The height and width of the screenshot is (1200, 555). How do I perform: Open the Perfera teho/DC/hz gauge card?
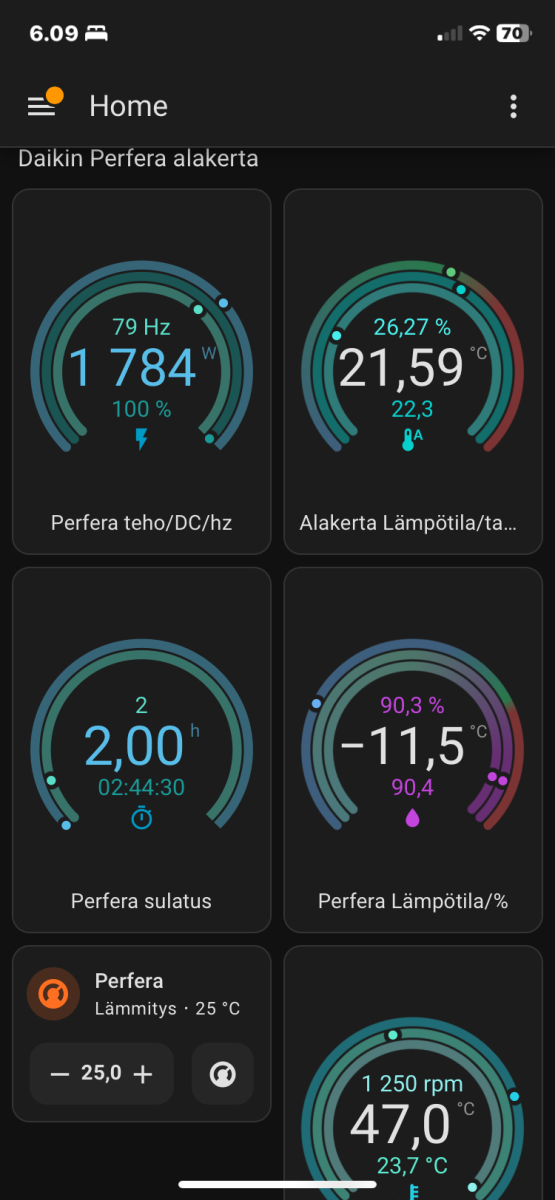pos(142,371)
